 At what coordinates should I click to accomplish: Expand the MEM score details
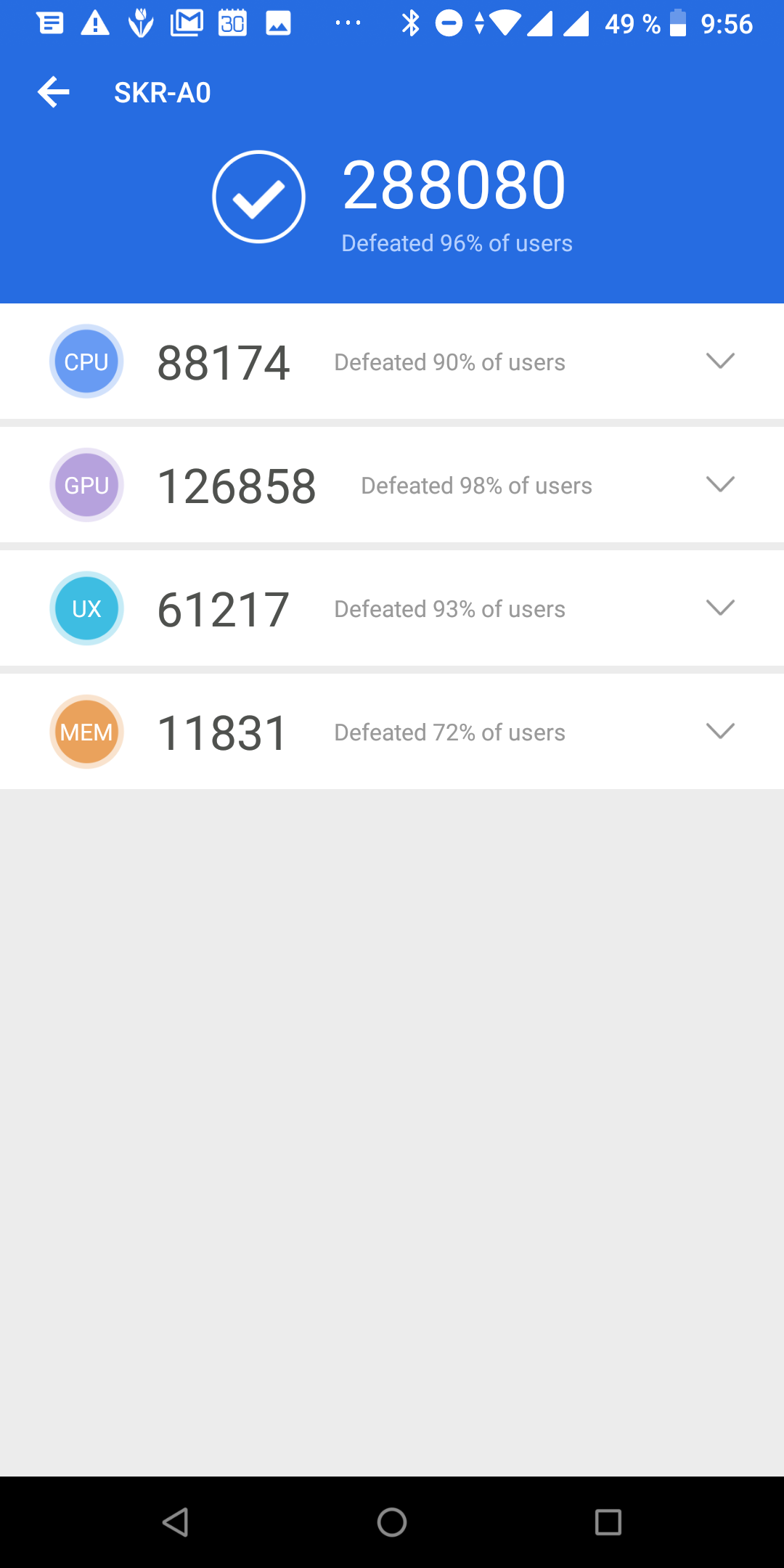click(719, 731)
